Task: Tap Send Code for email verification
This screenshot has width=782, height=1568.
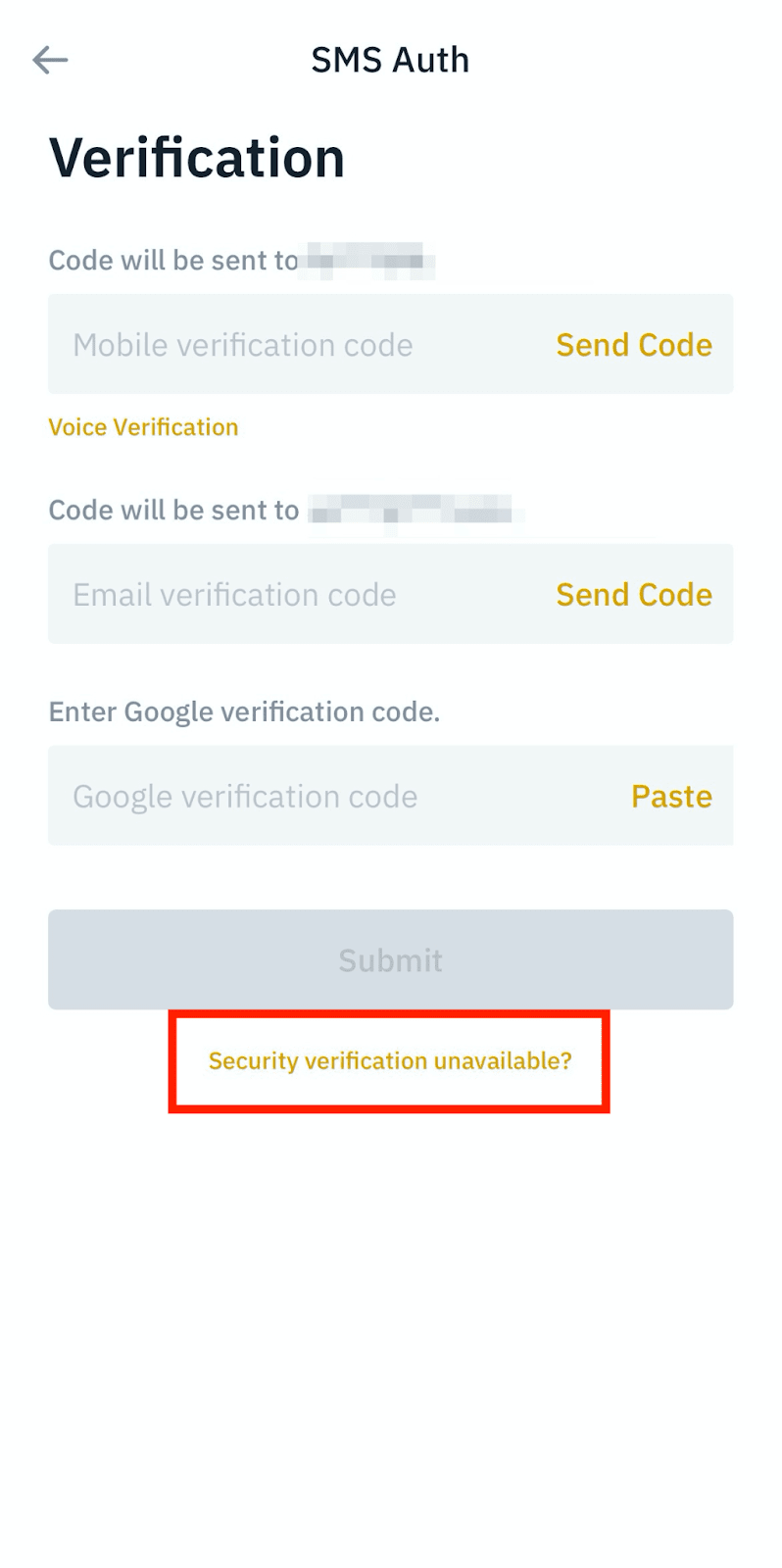Action: [x=634, y=595]
